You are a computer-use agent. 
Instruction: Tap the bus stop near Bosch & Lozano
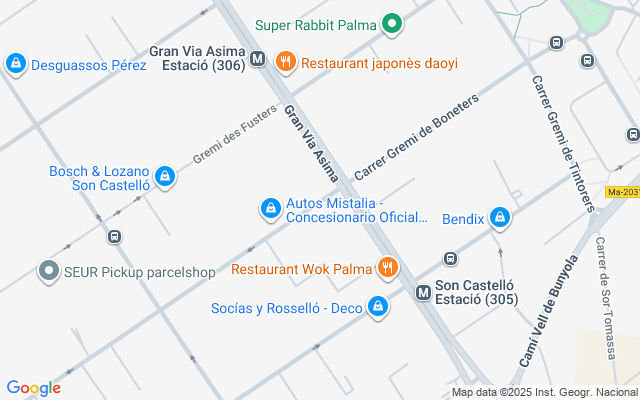pos(114,236)
